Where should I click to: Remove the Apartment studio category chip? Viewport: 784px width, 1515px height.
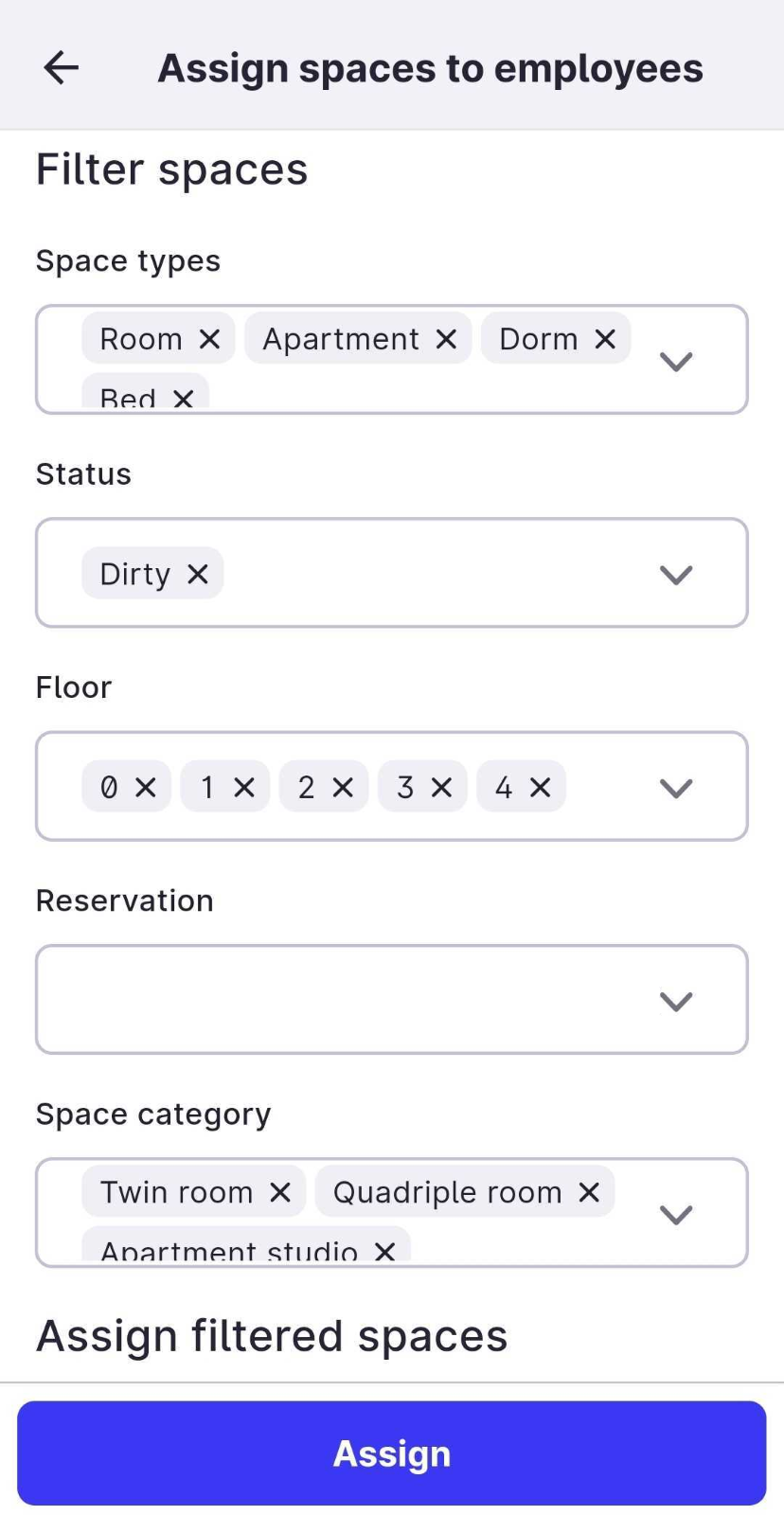(x=384, y=1250)
